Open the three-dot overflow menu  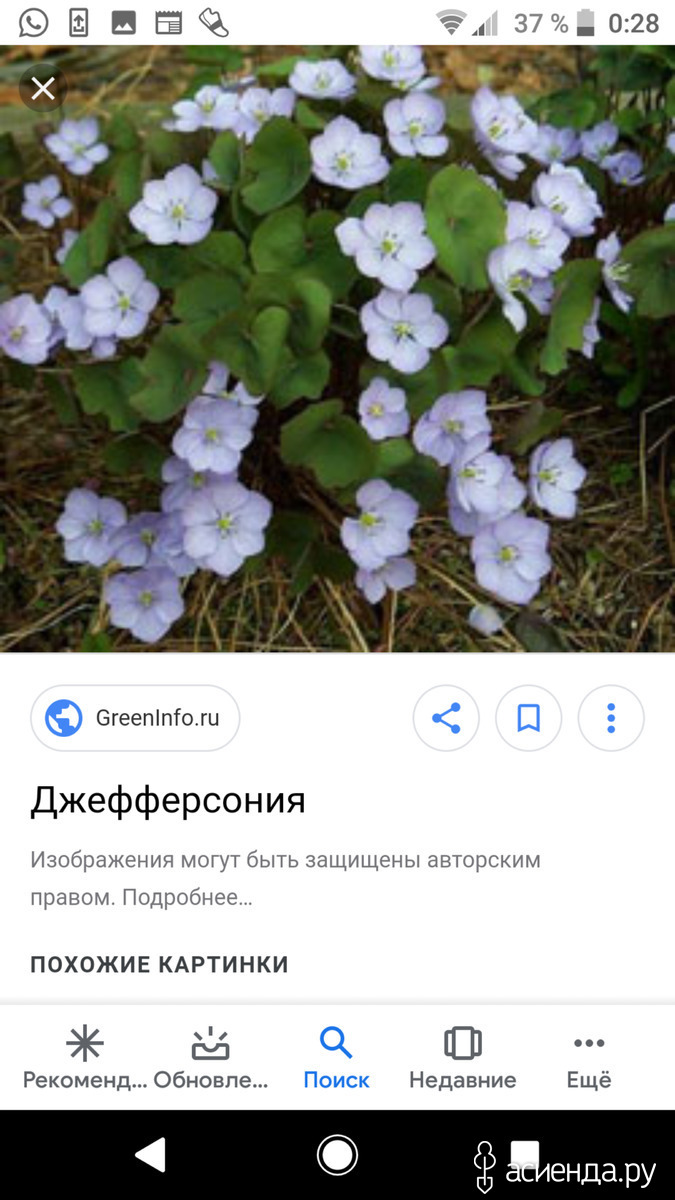(x=611, y=718)
